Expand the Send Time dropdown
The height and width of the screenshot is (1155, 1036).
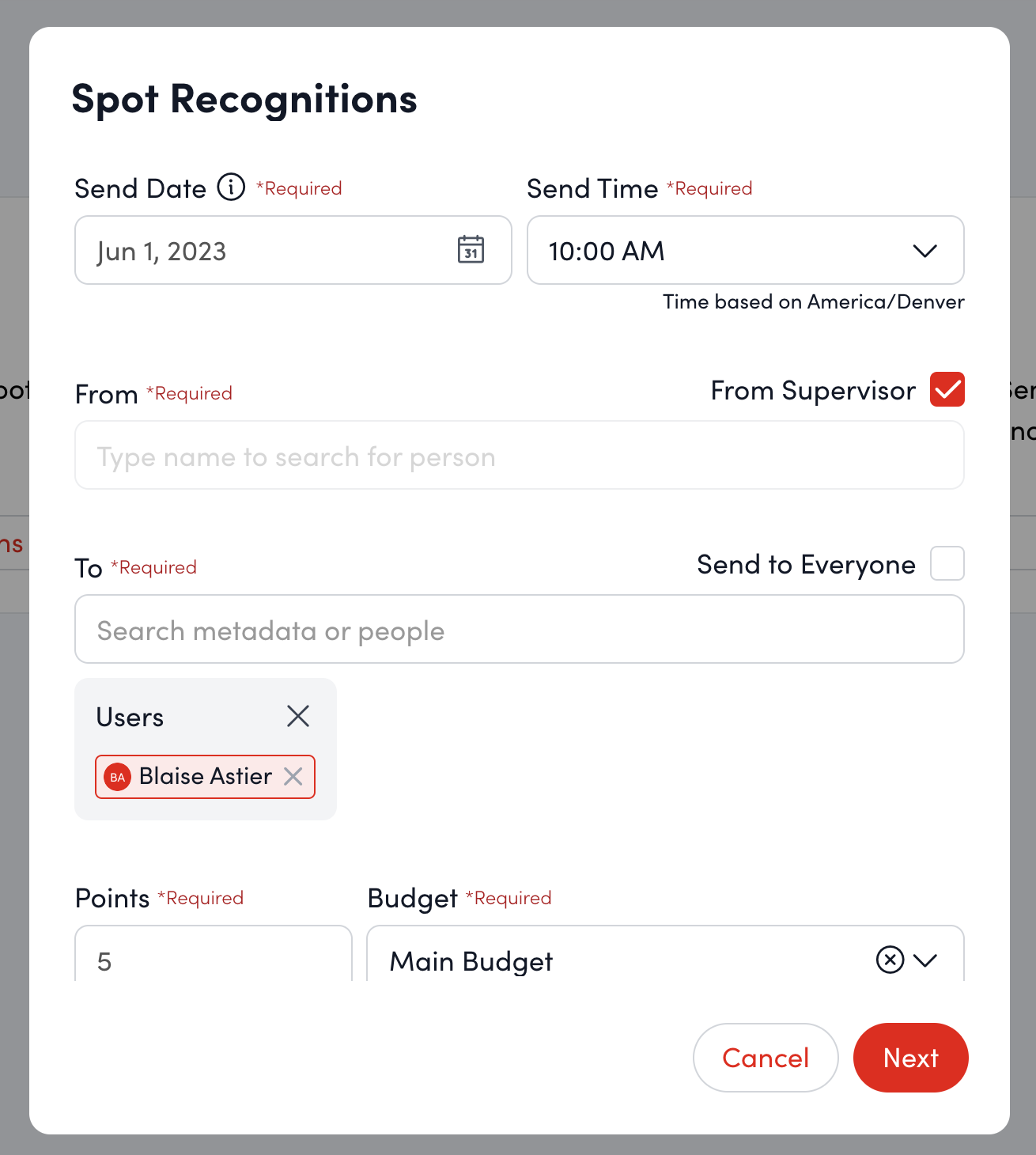tap(924, 251)
